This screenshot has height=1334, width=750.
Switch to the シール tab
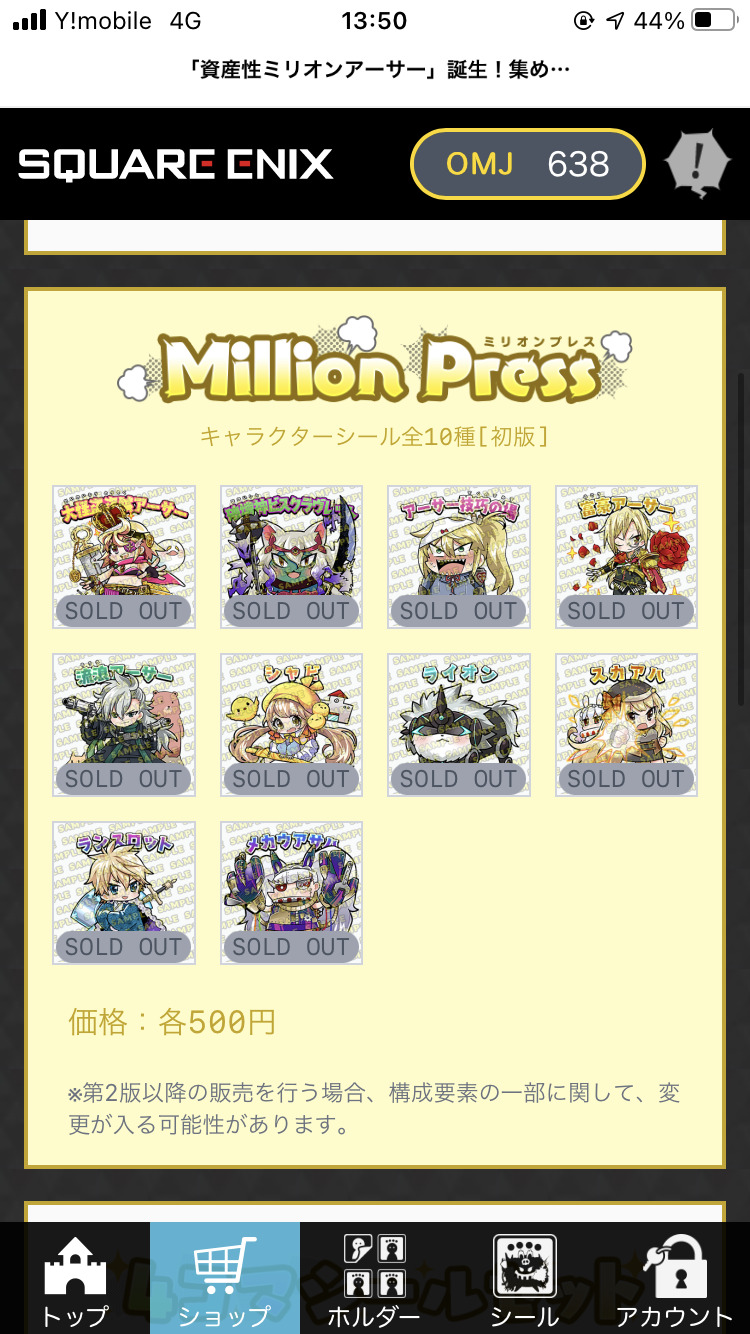pos(525,1280)
